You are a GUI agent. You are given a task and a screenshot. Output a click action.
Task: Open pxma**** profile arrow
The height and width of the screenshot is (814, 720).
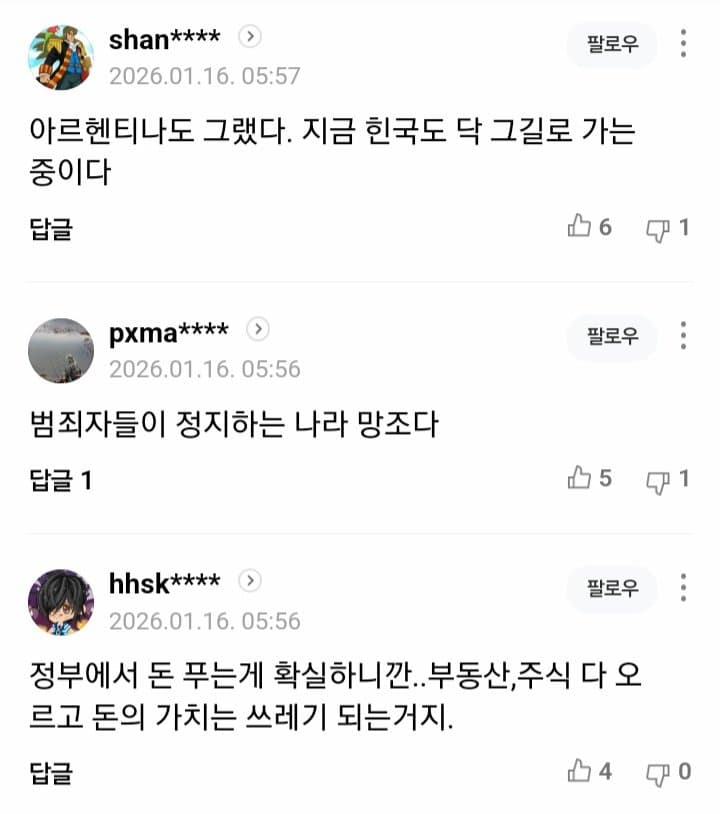[258, 328]
